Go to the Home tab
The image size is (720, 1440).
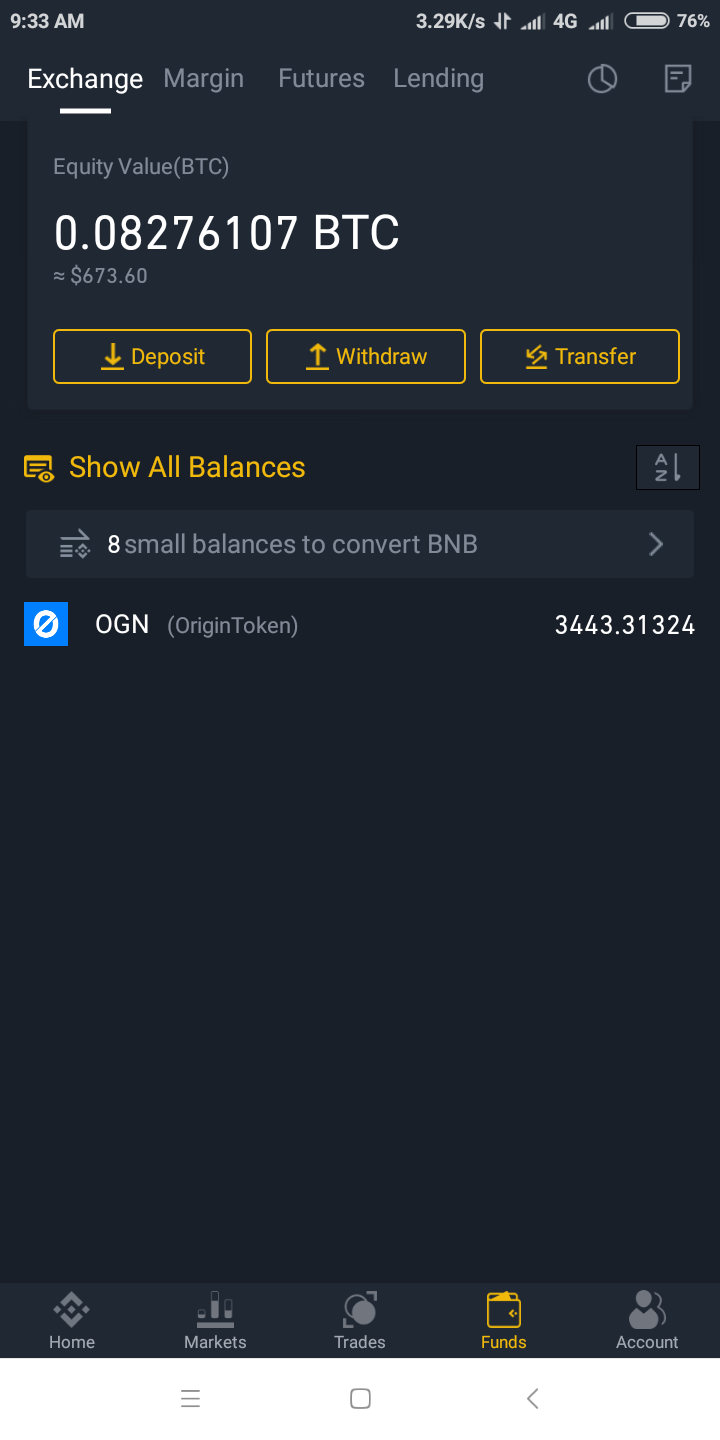pyautogui.click(x=72, y=1320)
